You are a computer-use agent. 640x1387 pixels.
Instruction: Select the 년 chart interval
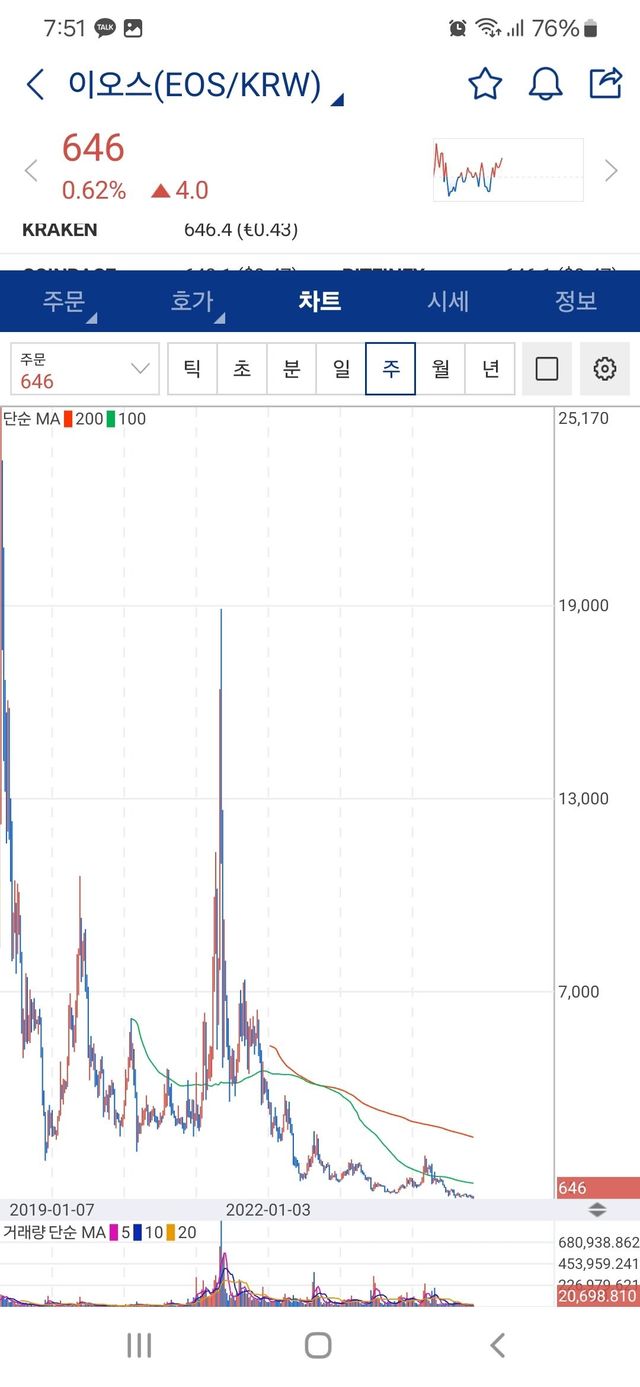coord(490,369)
